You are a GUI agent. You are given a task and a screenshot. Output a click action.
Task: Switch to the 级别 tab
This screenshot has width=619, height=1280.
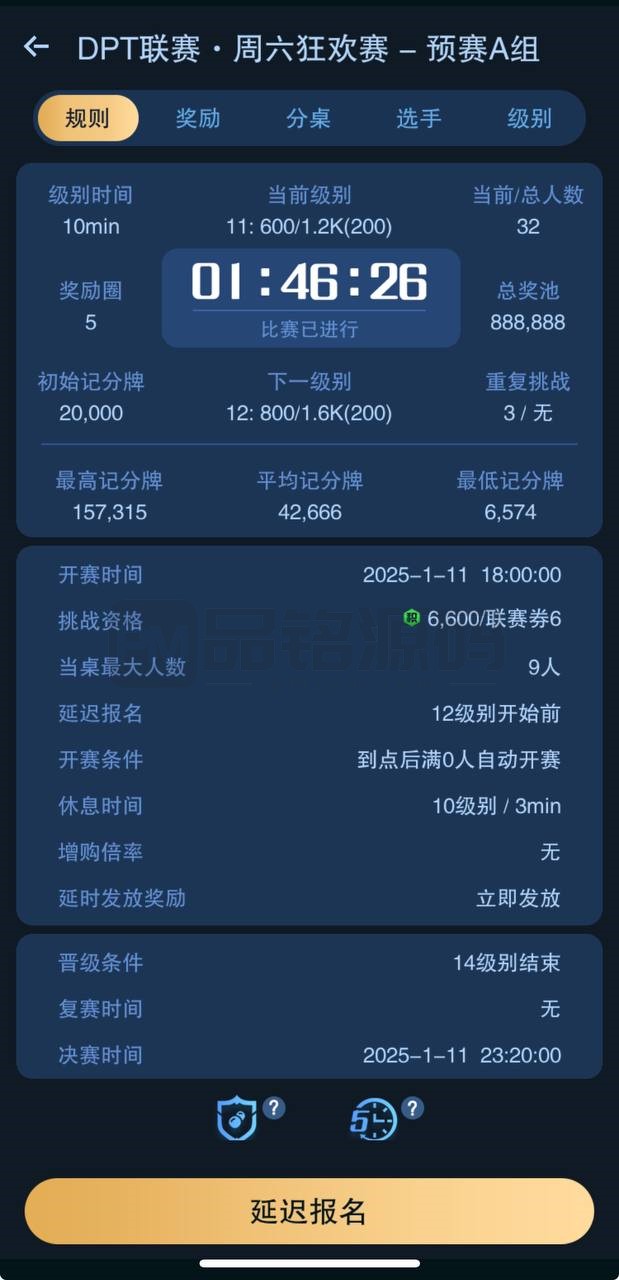point(529,119)
